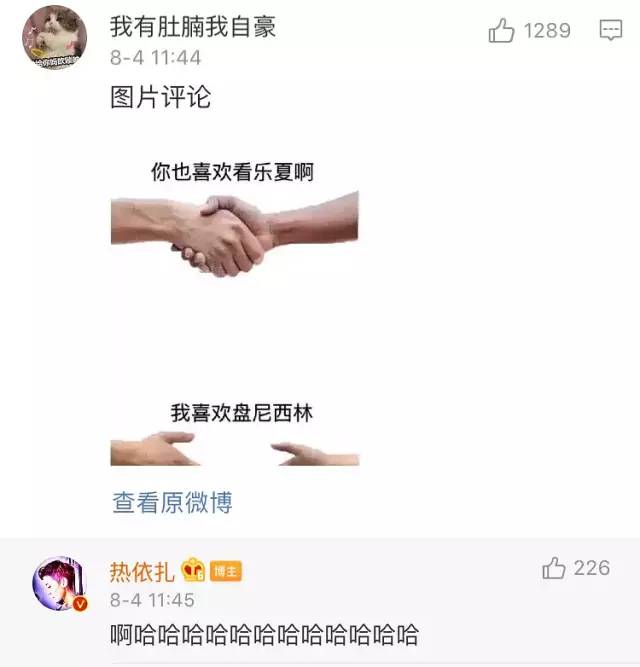
Task: View 热依扎's profile via avatar
Action: tap(61, 586)
